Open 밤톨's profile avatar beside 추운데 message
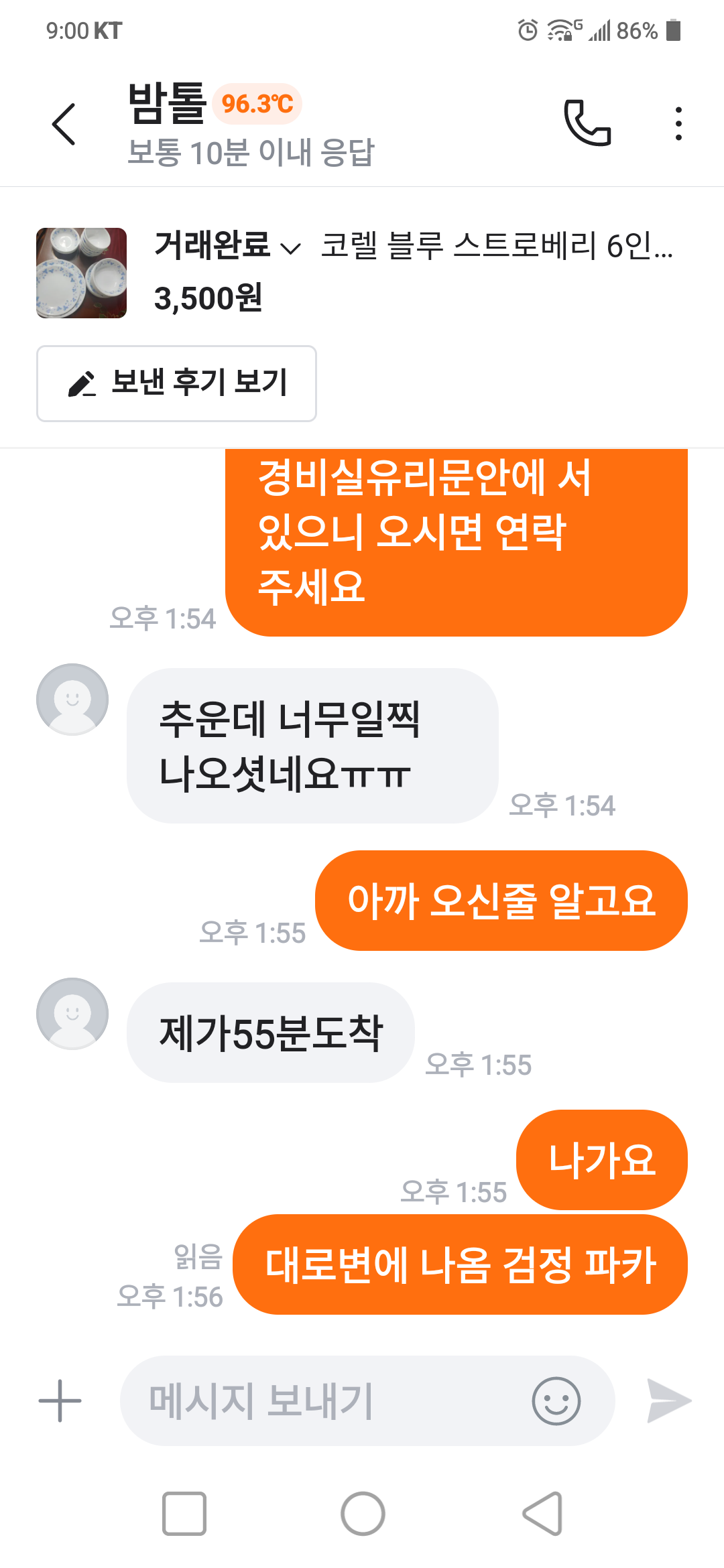The width and height of the screenshot is (724, 1568). point(72,700)
